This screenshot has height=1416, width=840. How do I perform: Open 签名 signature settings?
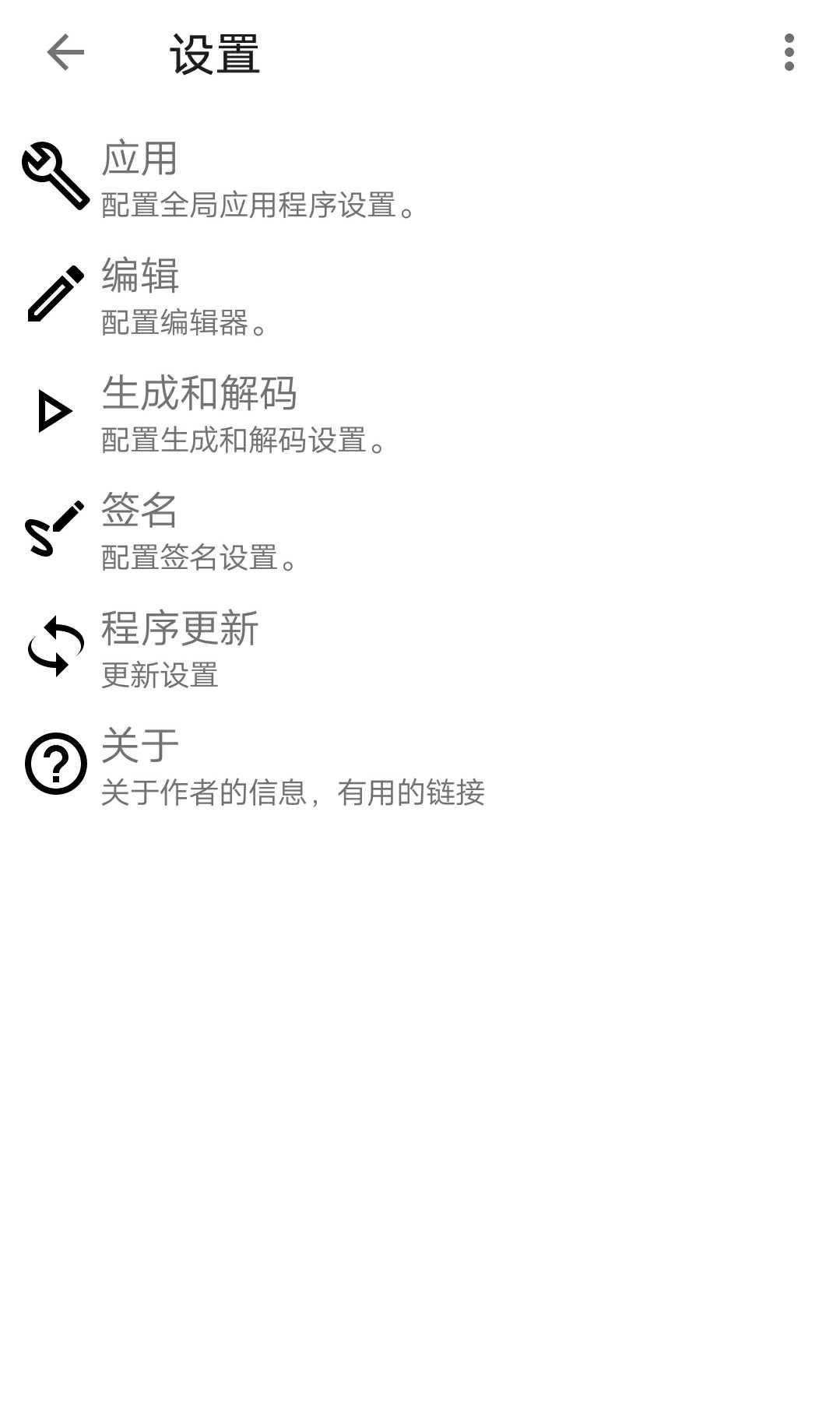tap(420, 529)
